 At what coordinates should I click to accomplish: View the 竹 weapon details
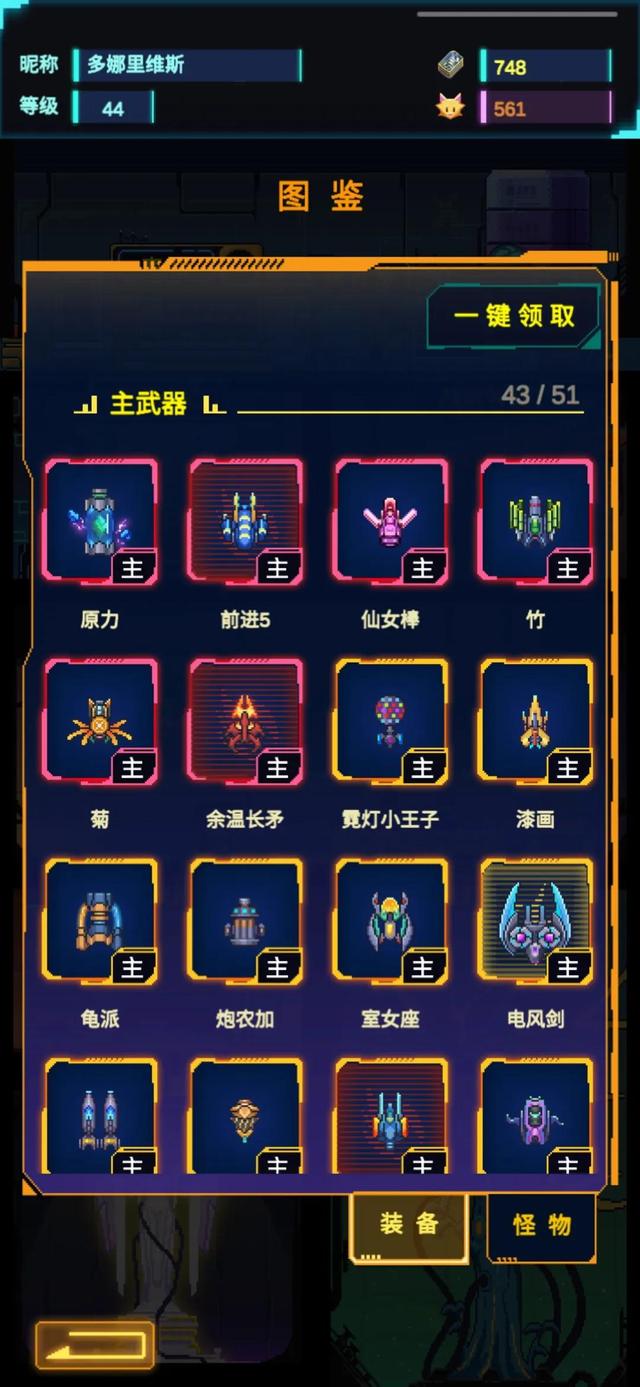535,522
